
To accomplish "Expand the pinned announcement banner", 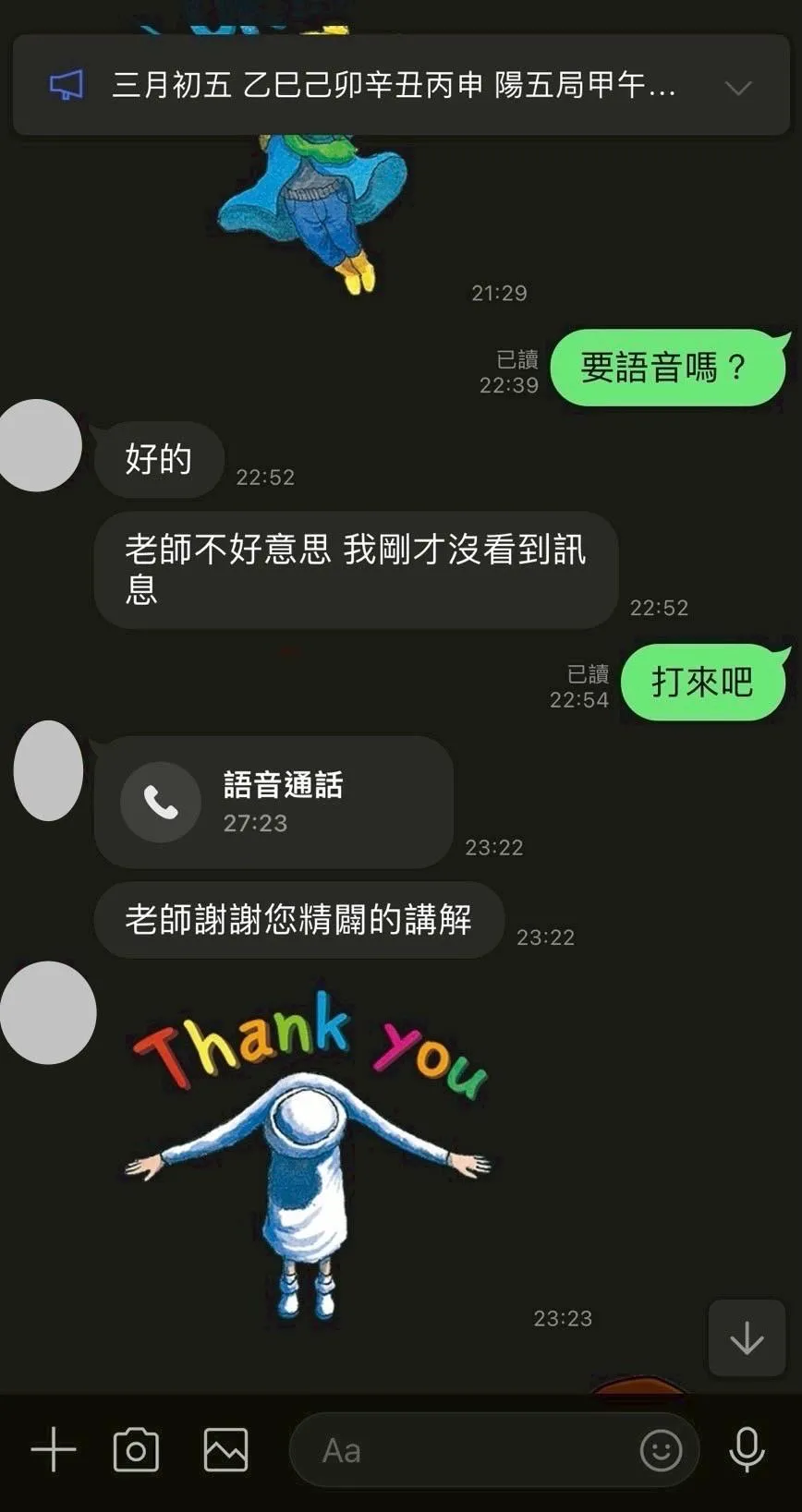I will coord(737,88).
